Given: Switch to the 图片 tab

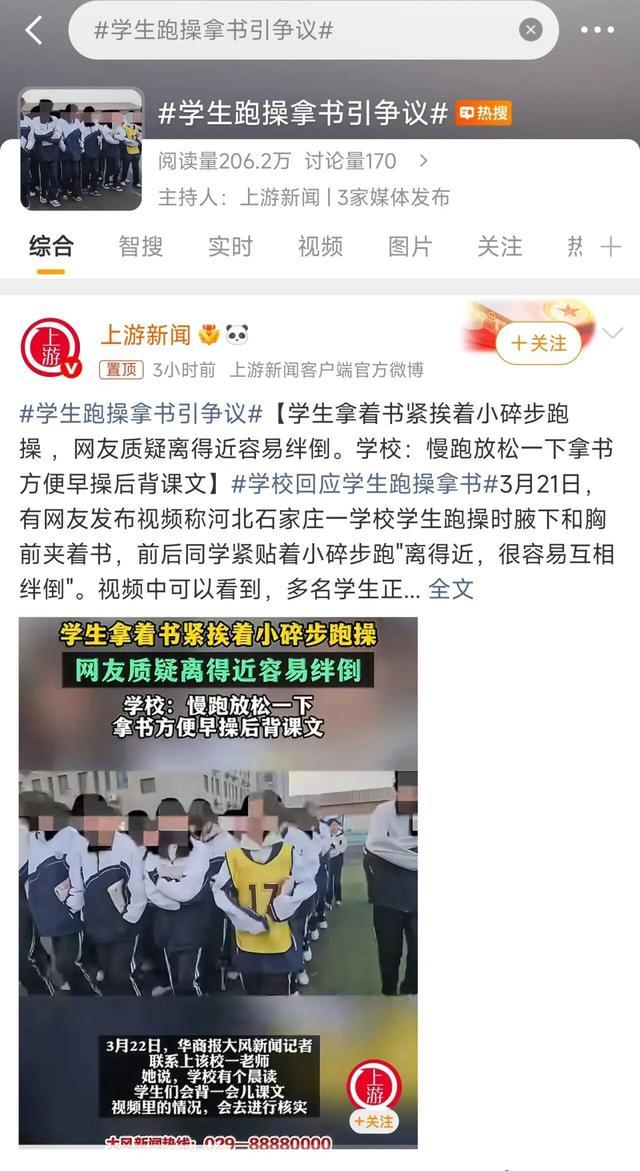Looking at the screenshot, I should point(410,246).
